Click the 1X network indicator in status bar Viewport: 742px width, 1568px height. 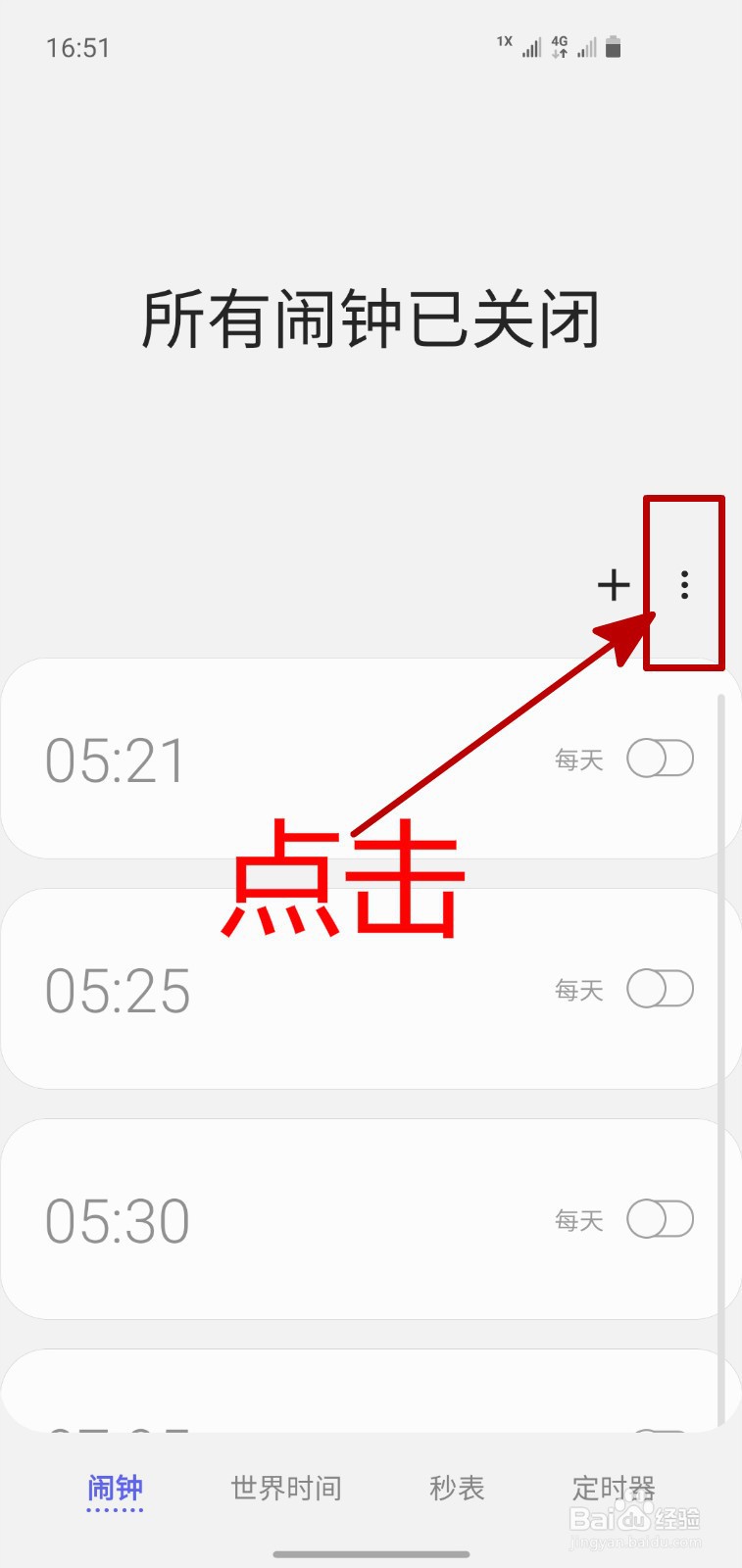(x=504, y=43)
